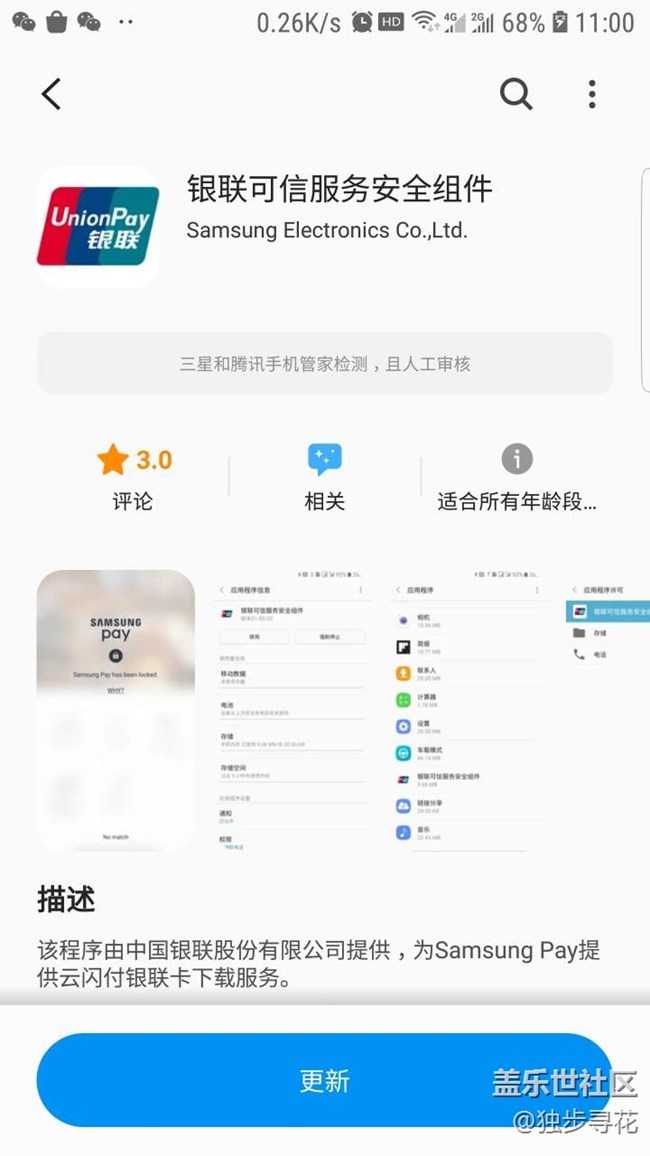Screen dimensions: 650x1156
Task: View 相关 related apps
Action: click(x=324, y=477)
